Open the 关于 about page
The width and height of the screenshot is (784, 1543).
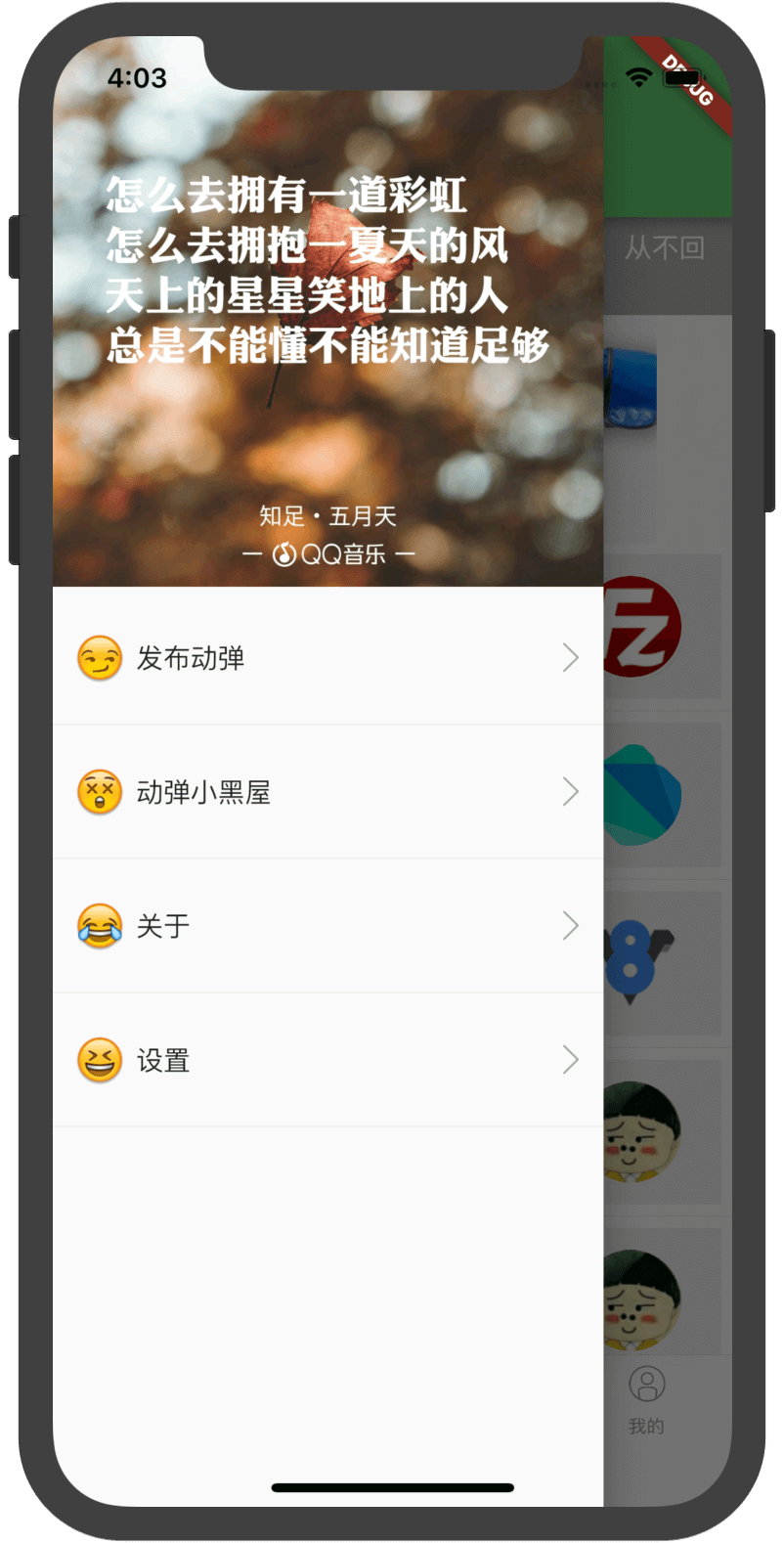click(327, 926)
